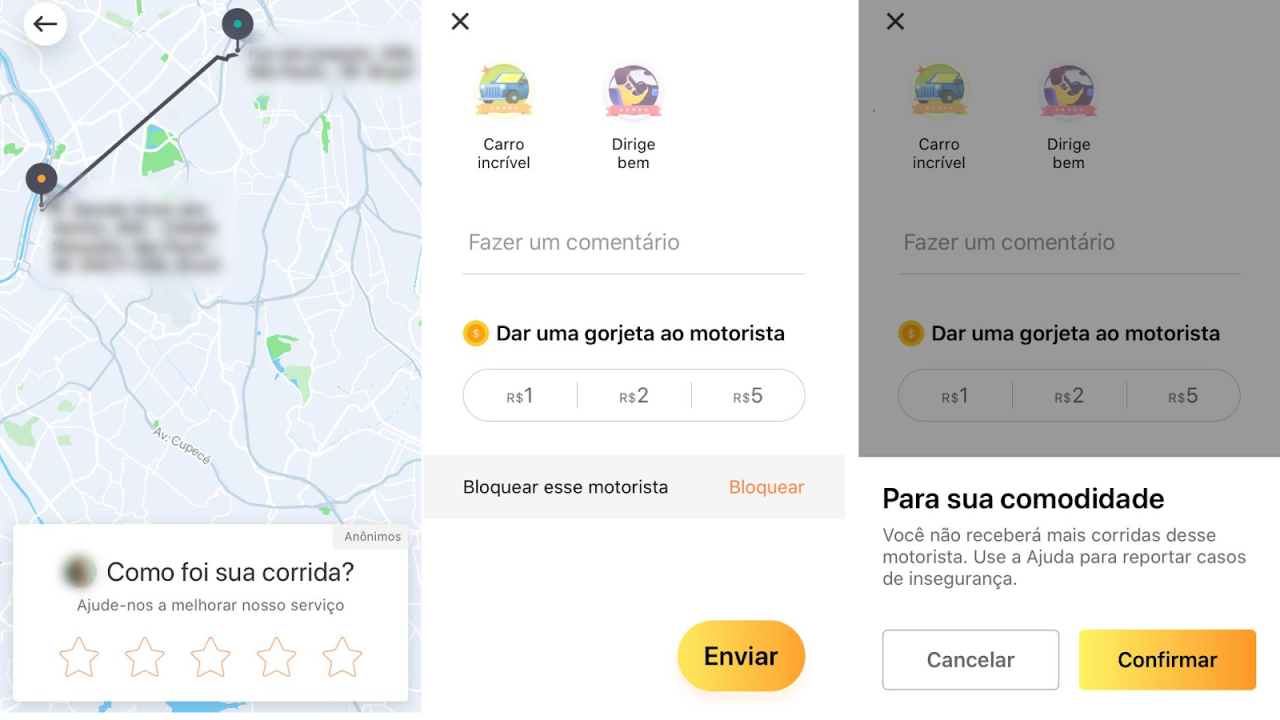Confirm blocking this driver

point(1167,660)
